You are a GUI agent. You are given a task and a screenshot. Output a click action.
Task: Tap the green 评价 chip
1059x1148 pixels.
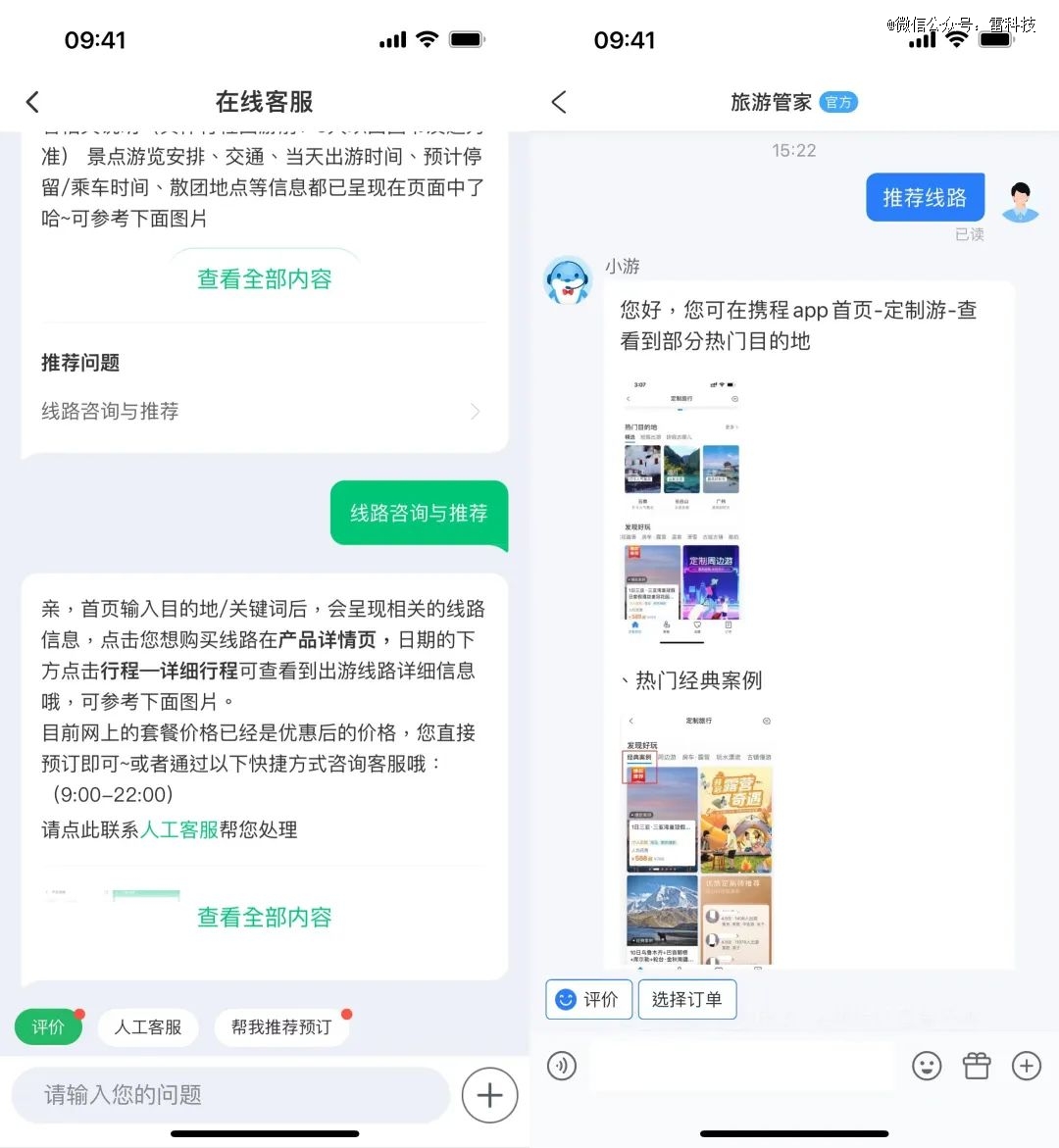[48, 1026]
